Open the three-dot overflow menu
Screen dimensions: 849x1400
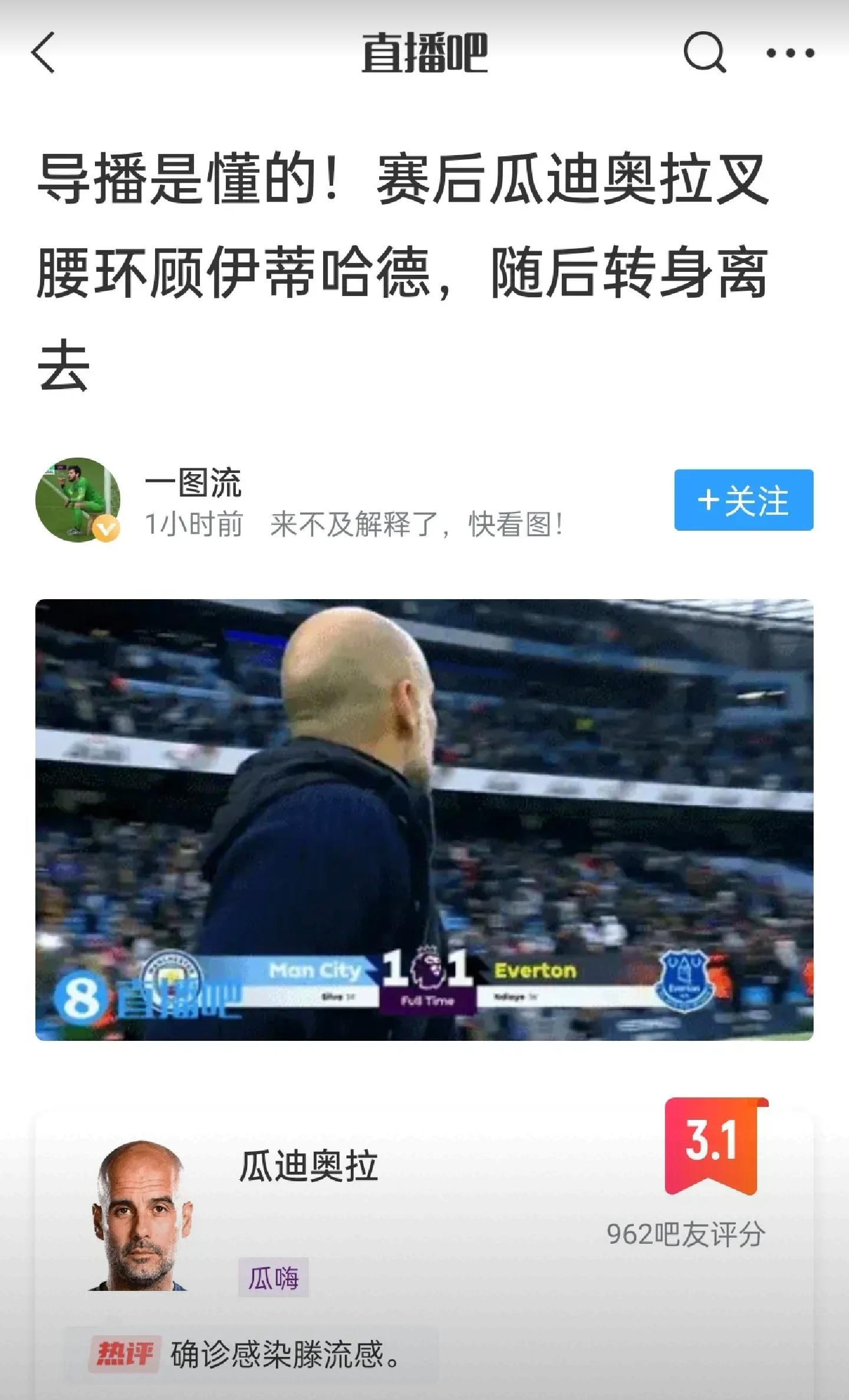790,53
